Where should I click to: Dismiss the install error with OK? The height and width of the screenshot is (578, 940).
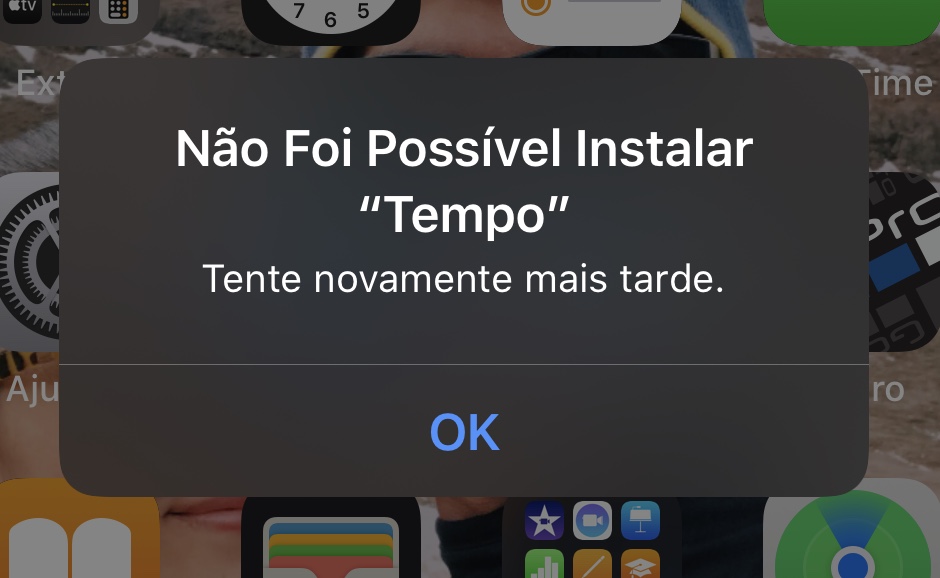(464, 431)
